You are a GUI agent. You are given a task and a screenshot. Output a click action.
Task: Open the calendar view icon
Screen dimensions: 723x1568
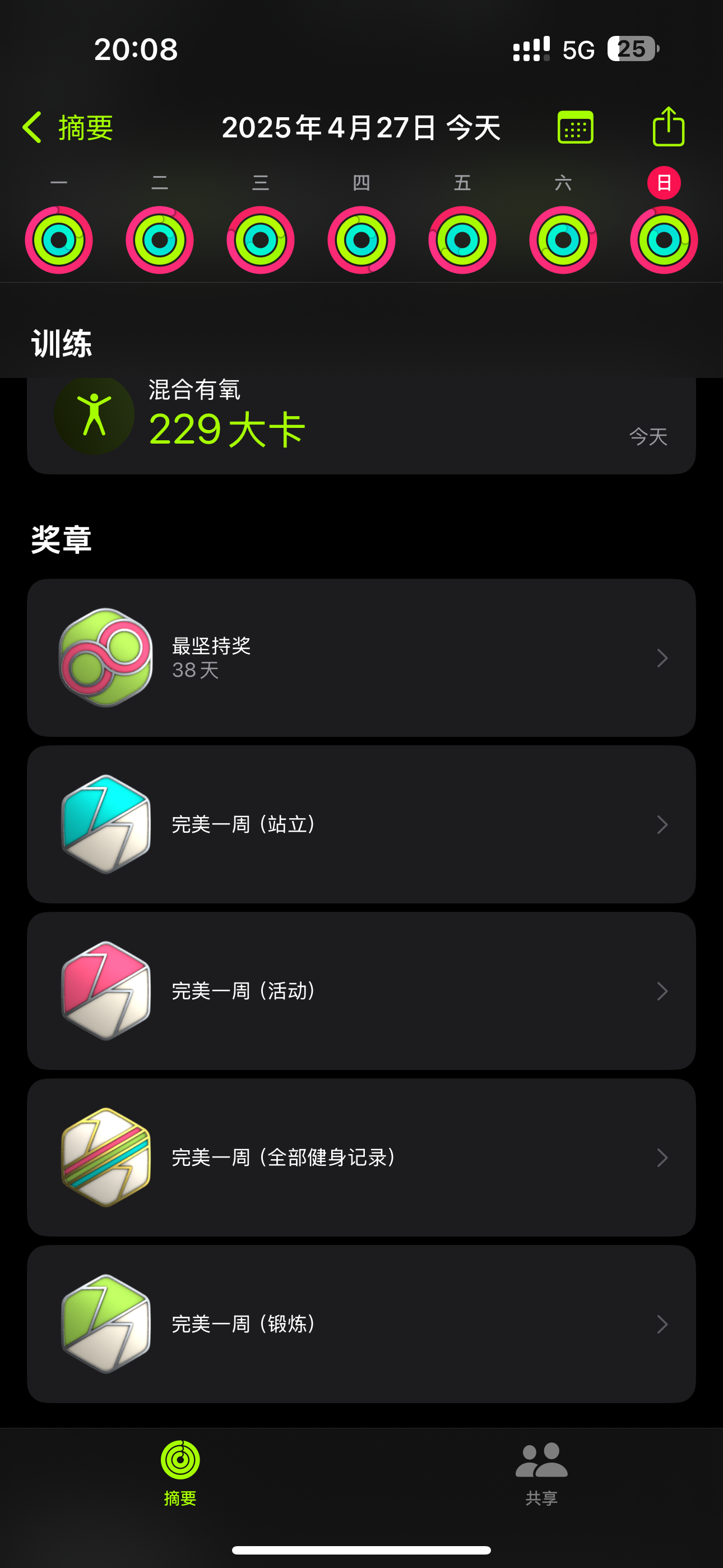pos(575,127)
